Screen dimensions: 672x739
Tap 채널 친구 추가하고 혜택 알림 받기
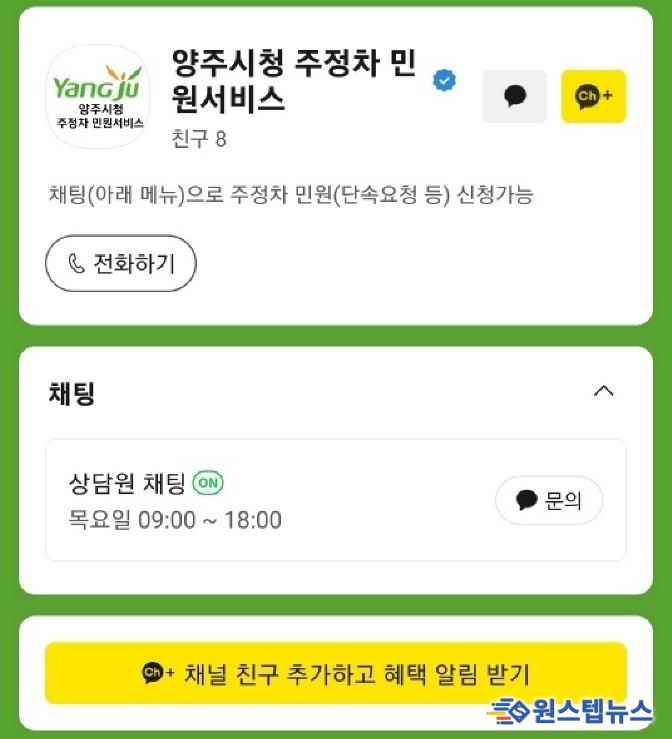336,673
